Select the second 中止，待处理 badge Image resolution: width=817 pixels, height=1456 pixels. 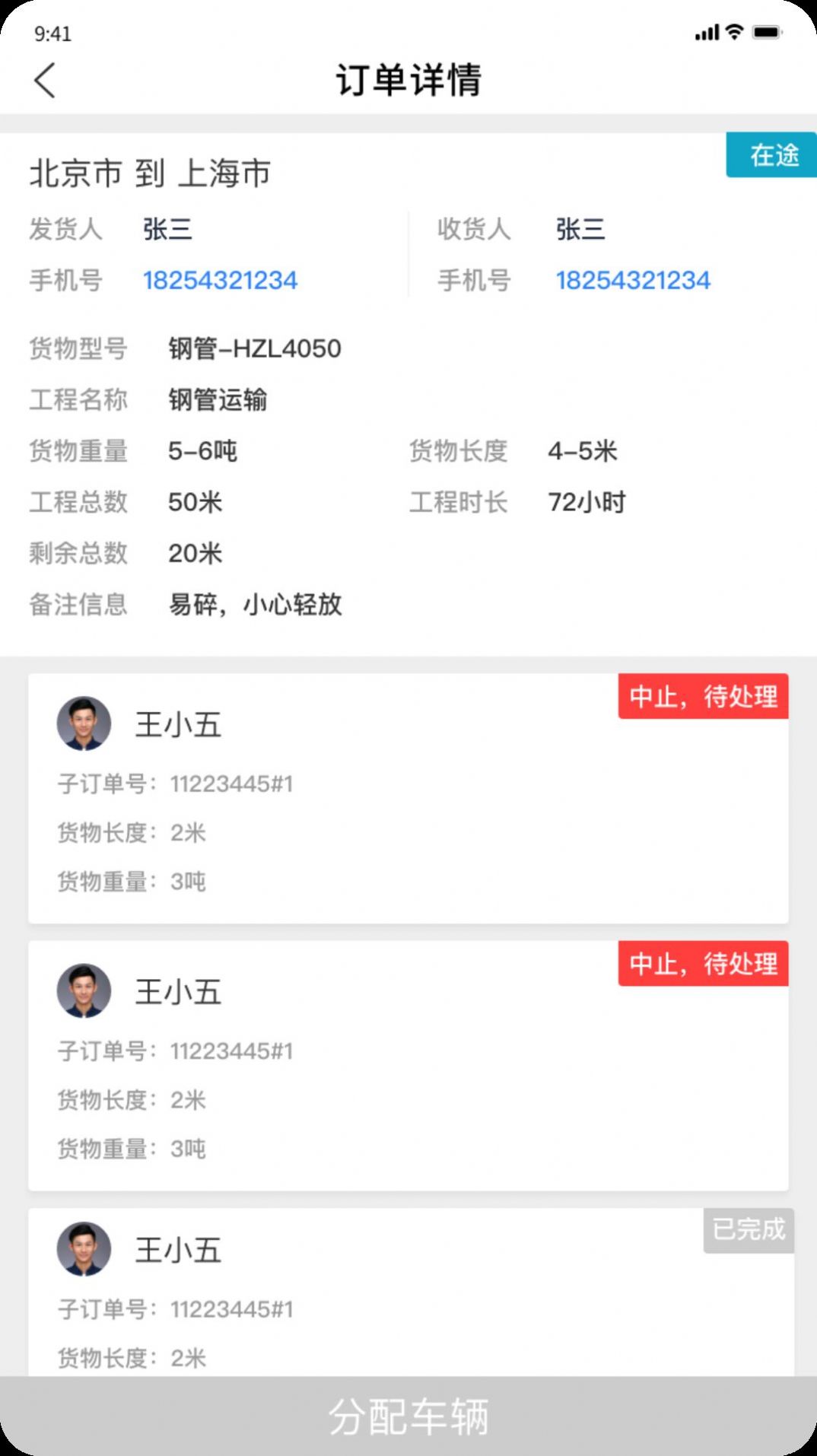[x=702, y=965]
